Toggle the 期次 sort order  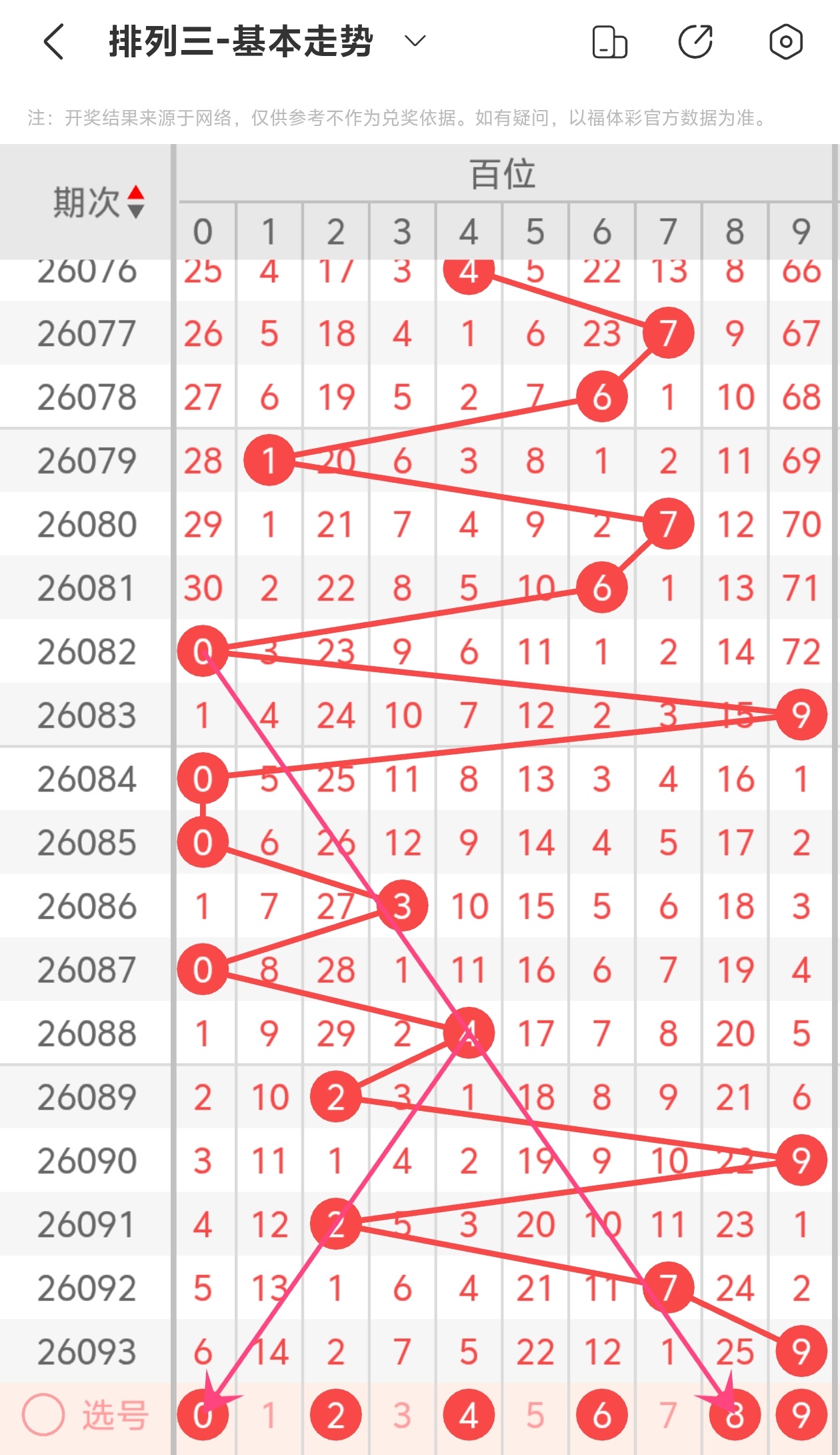click(135, 201)
